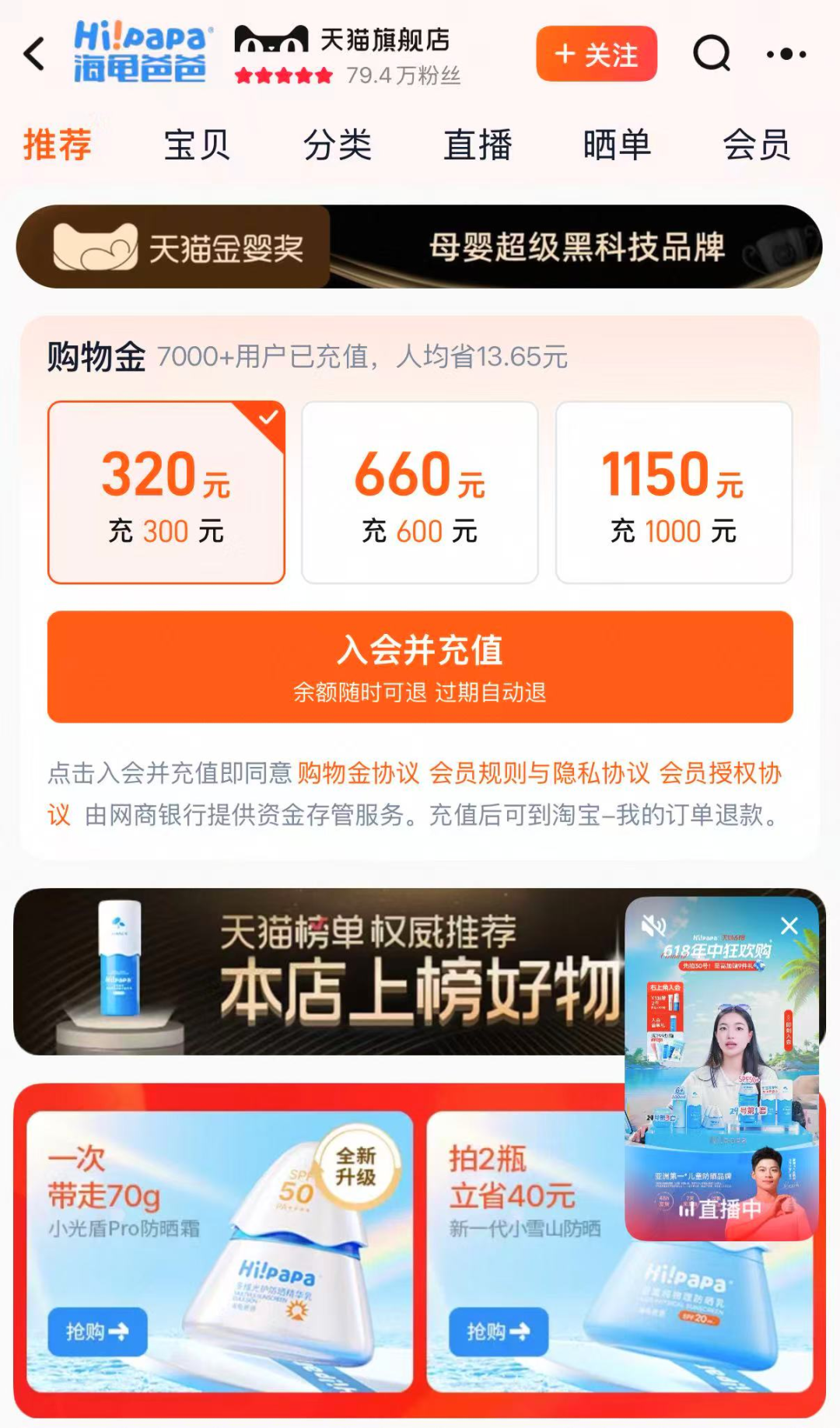
Task: Open the 会员 tab
Action: pos(756,145)
